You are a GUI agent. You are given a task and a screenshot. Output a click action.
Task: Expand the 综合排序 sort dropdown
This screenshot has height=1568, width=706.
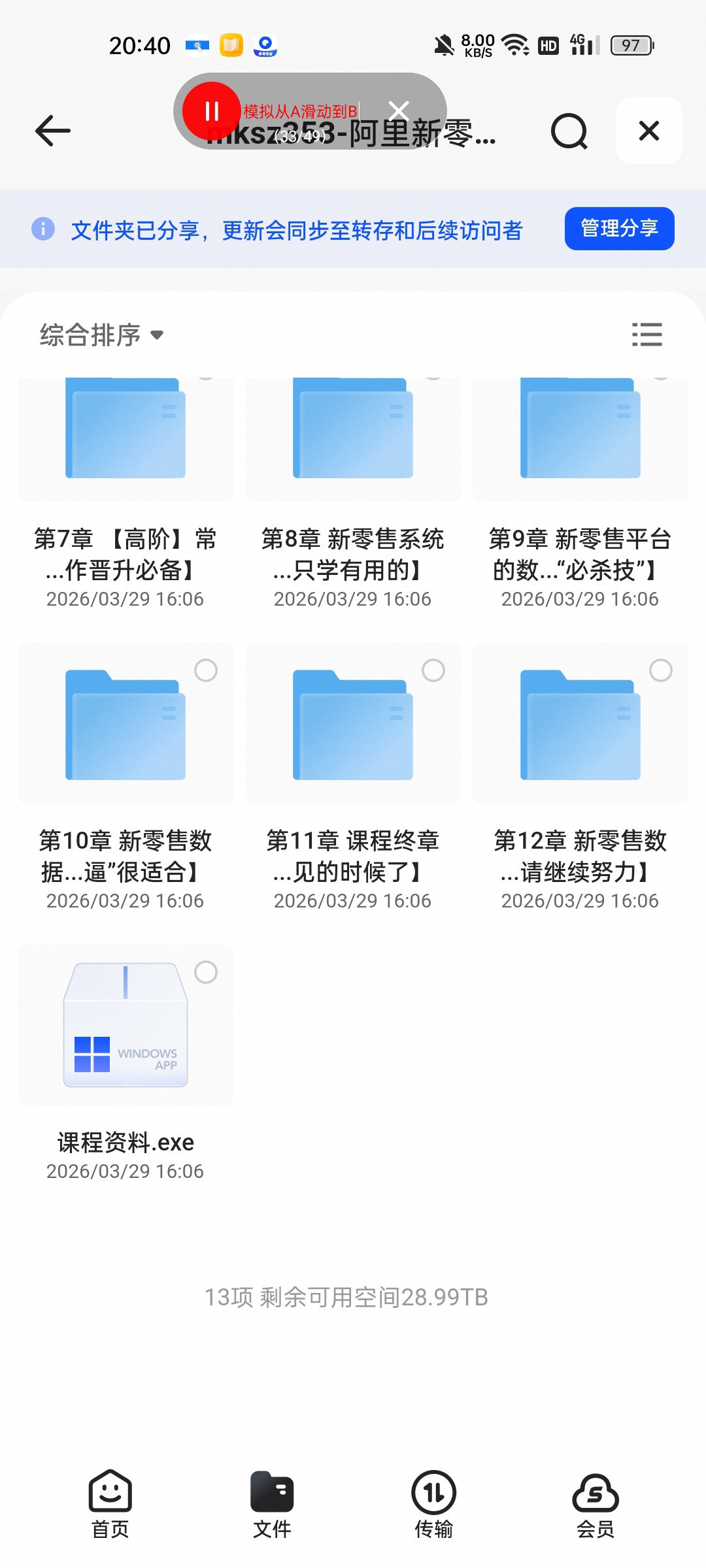pyautogui.click(x=101, y=335)
